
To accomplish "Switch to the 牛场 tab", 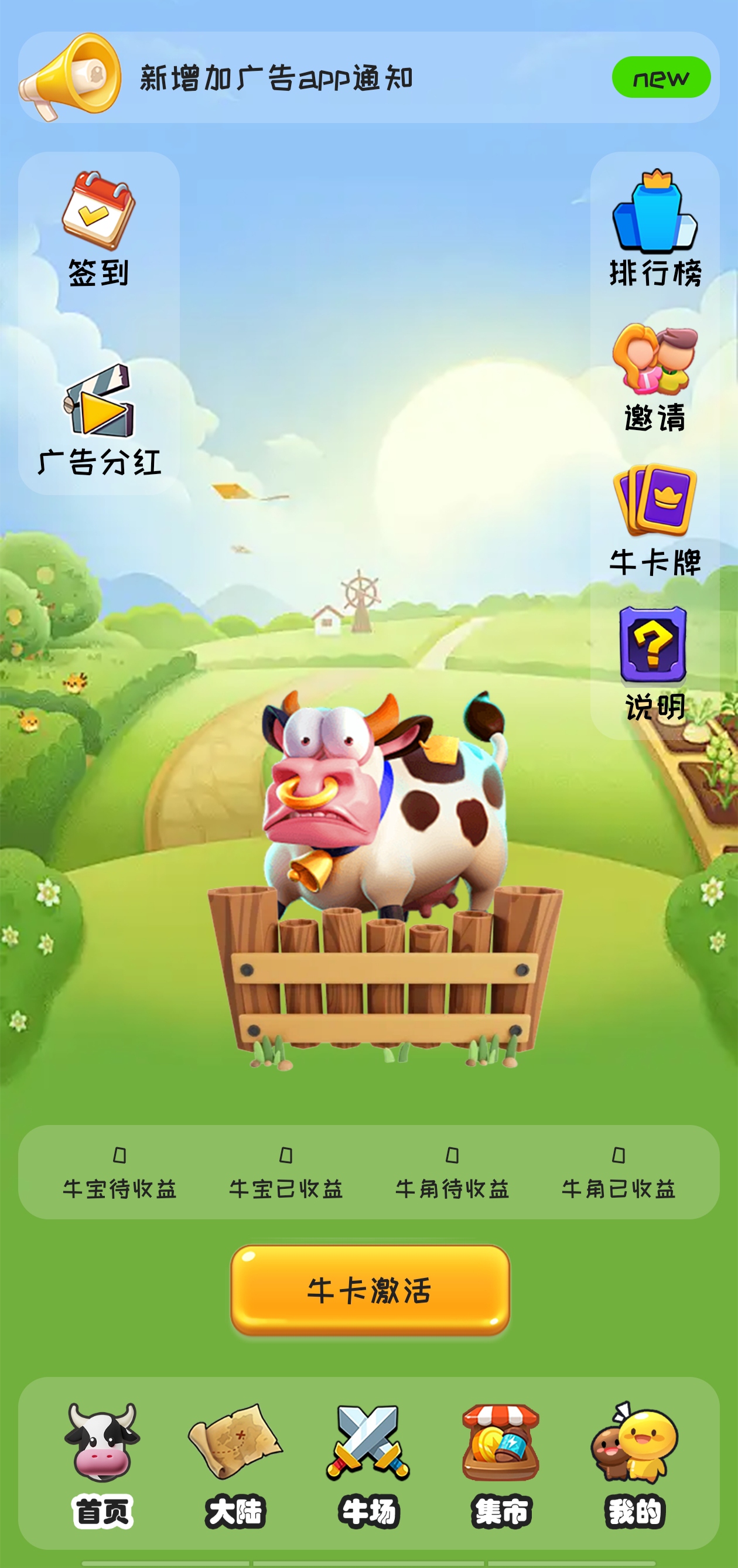I will click(368, 1465).
